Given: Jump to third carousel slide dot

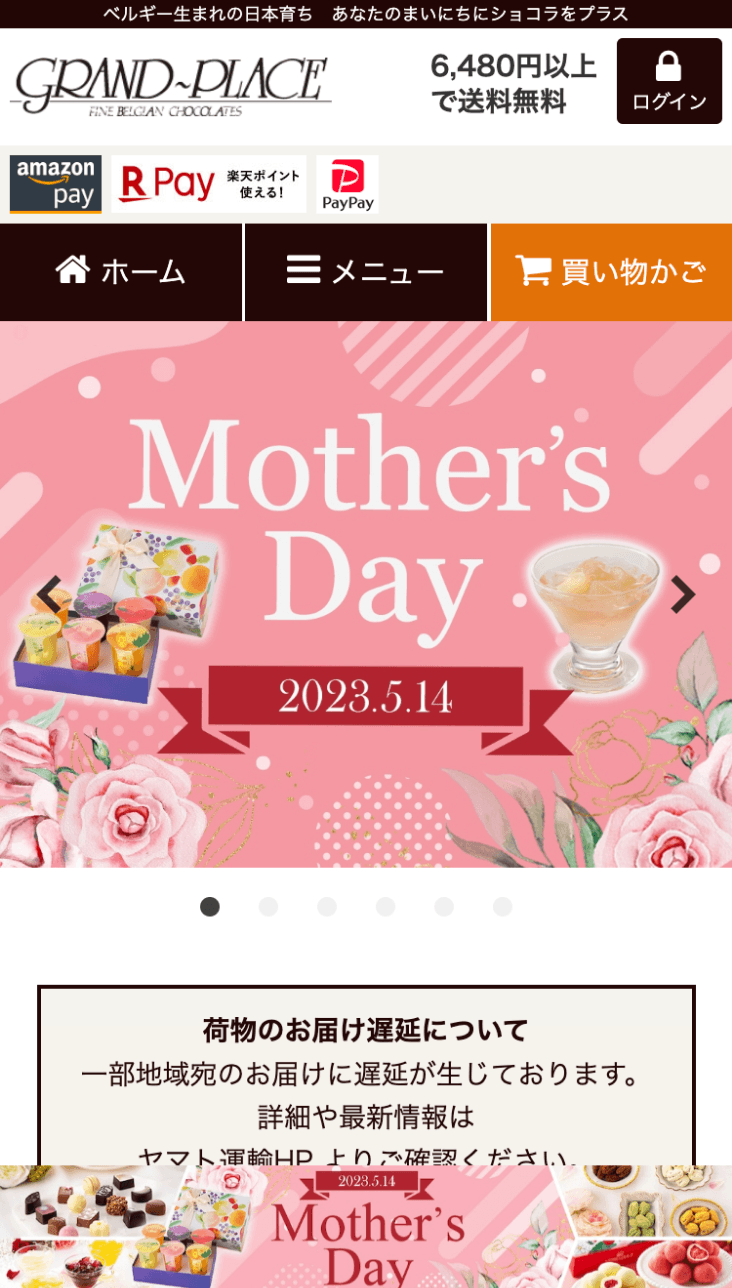Looking at the screenshot, I should 327,907.
